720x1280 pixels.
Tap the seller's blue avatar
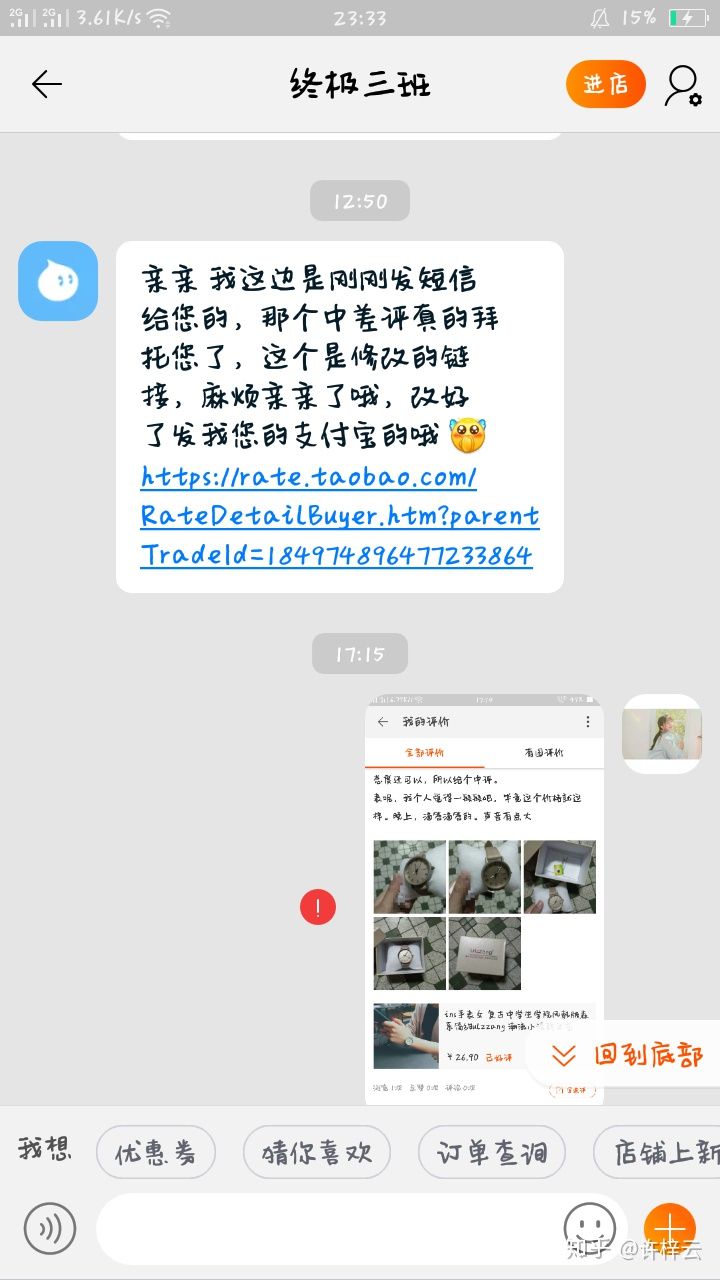[x=58, y=281]
